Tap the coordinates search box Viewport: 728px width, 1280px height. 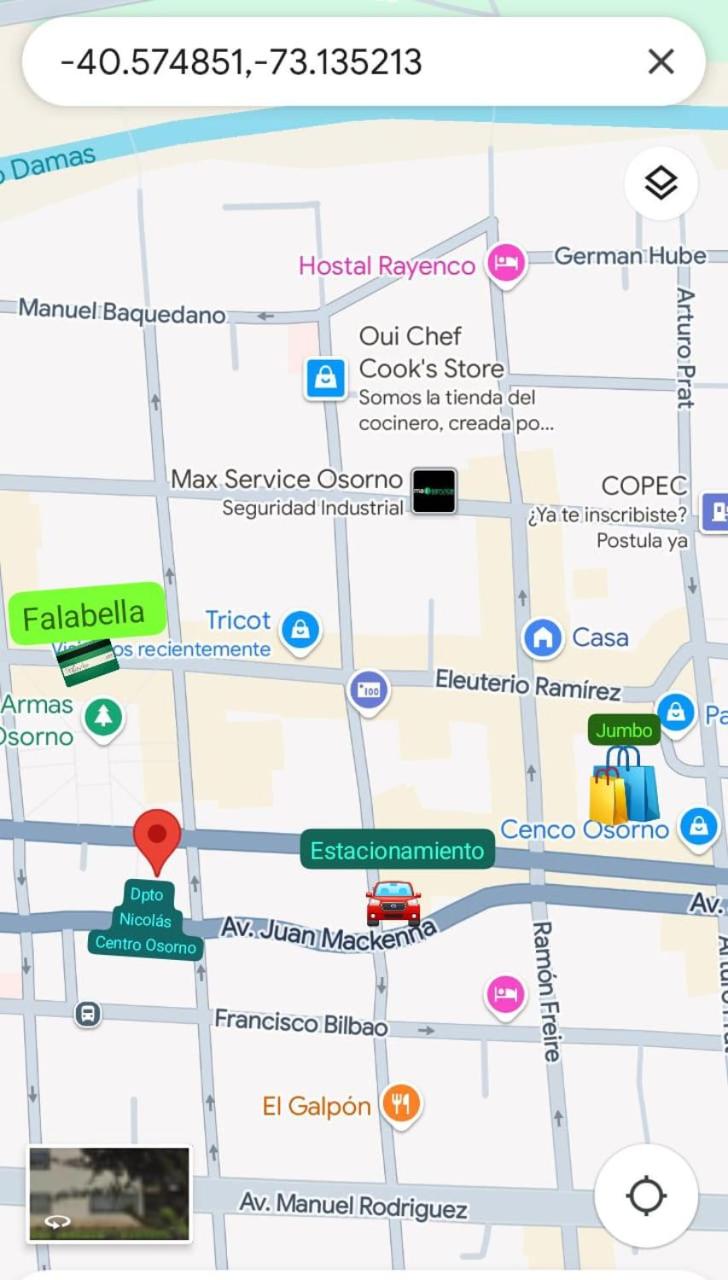[x=330, y=63]
